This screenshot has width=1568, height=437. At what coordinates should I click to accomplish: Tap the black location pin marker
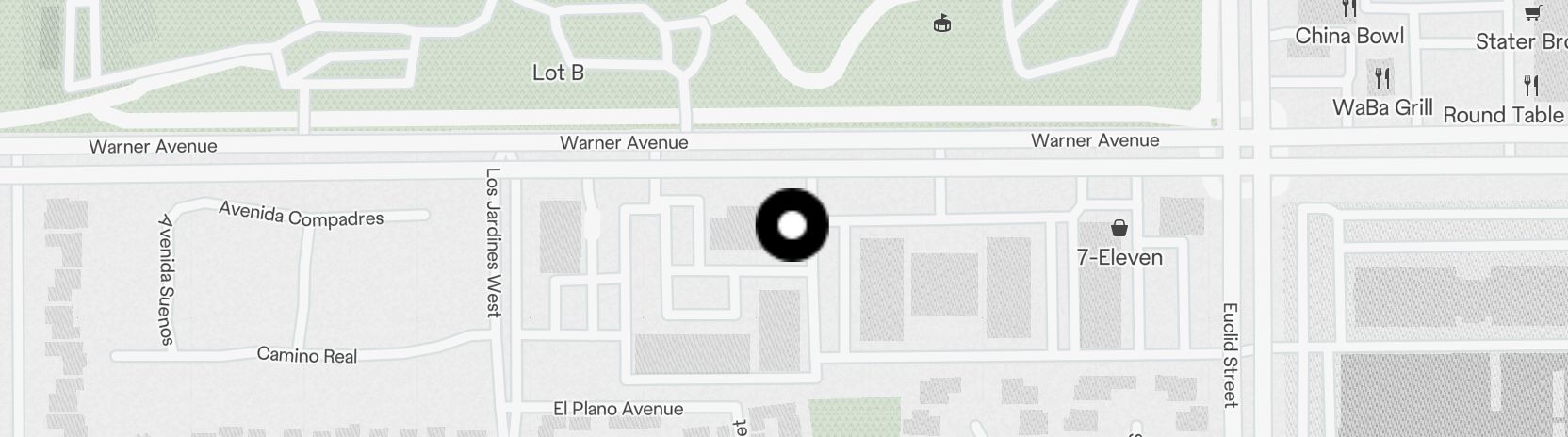point(792,225)
